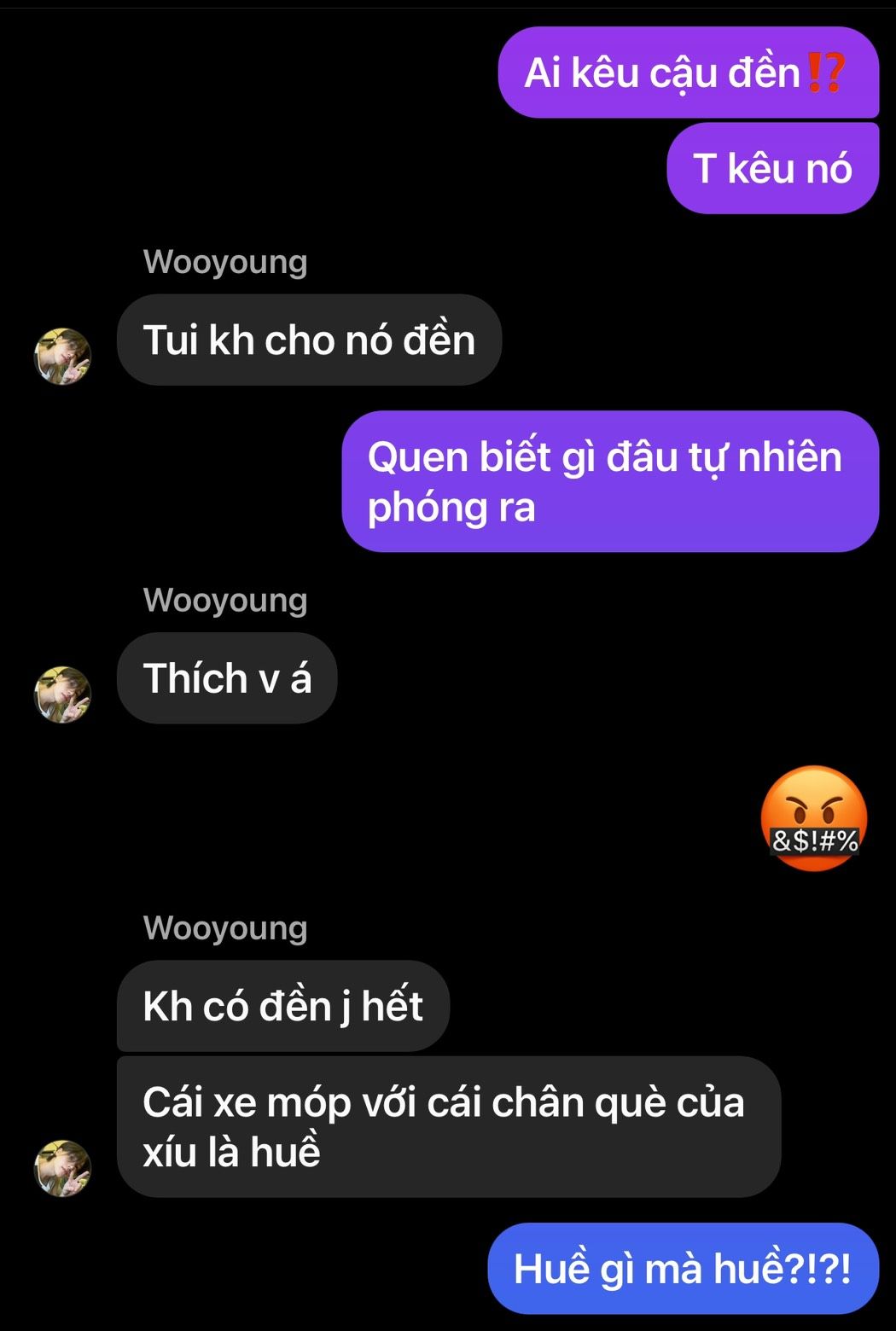Tap Wooyoung's avatar next to "Thích v á"
Screen dimensions: 896x1331
coord(62,695)
